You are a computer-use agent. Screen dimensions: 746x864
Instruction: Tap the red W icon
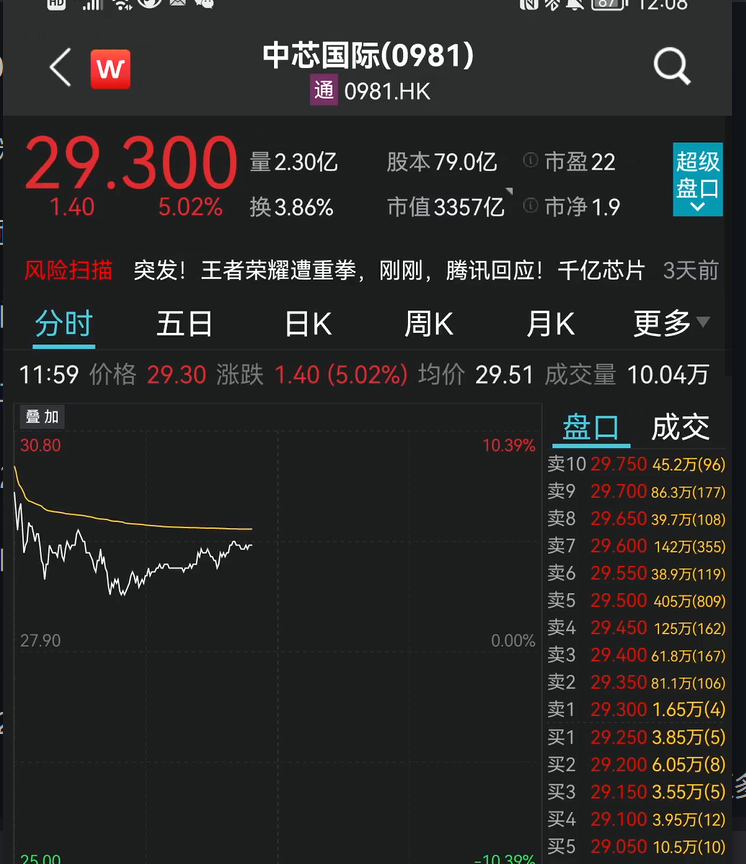coord(110,69)
